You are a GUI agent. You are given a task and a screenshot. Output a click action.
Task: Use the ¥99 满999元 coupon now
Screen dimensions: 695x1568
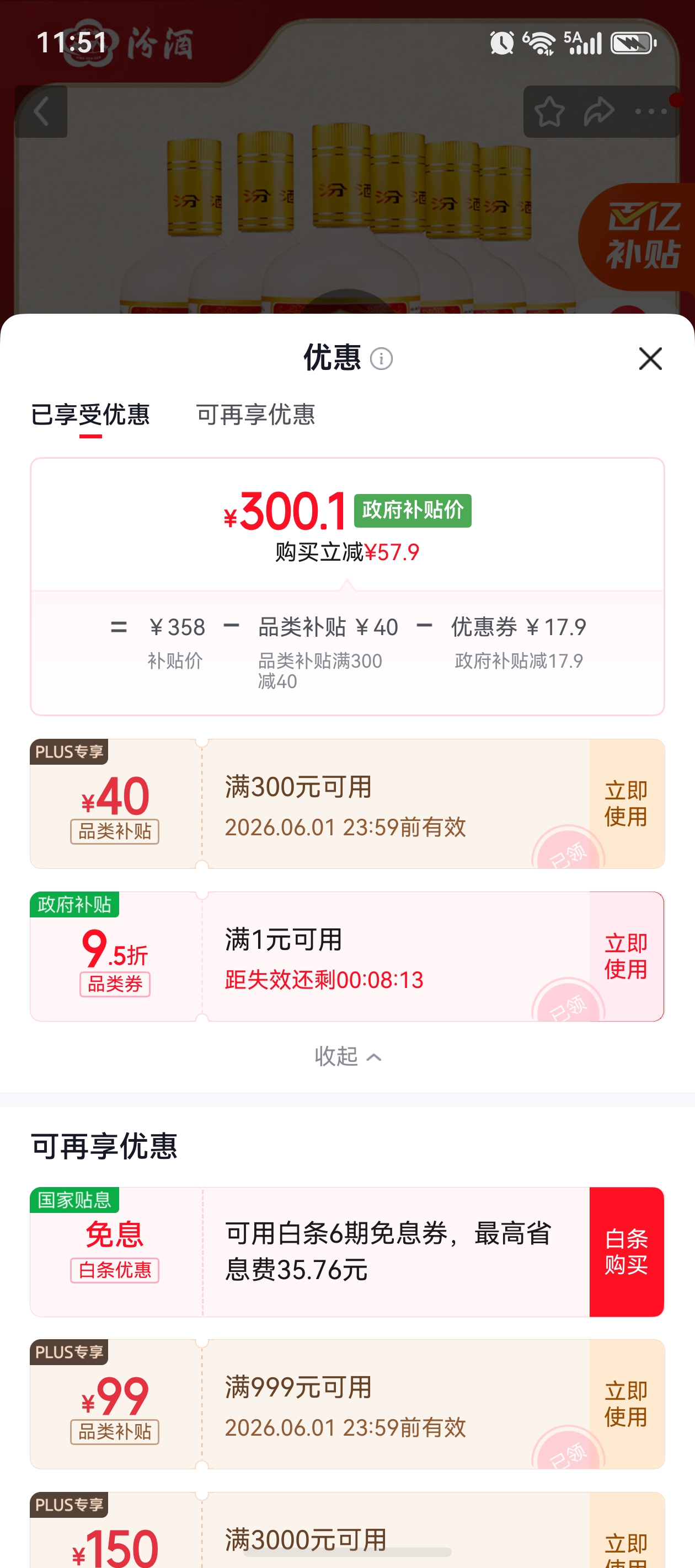coord(626,1404)
